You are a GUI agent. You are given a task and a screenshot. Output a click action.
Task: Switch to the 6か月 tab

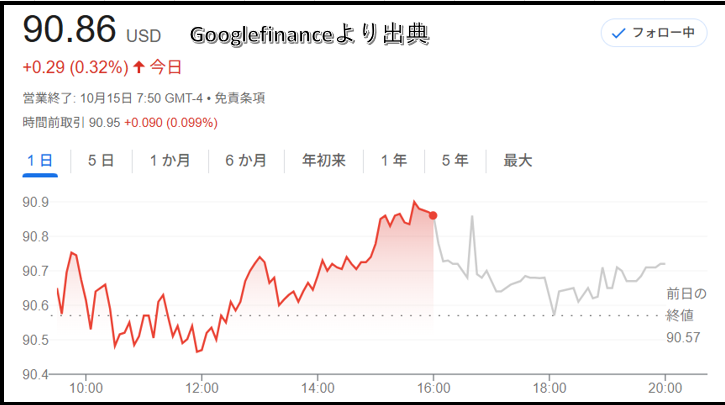(246, 161)
